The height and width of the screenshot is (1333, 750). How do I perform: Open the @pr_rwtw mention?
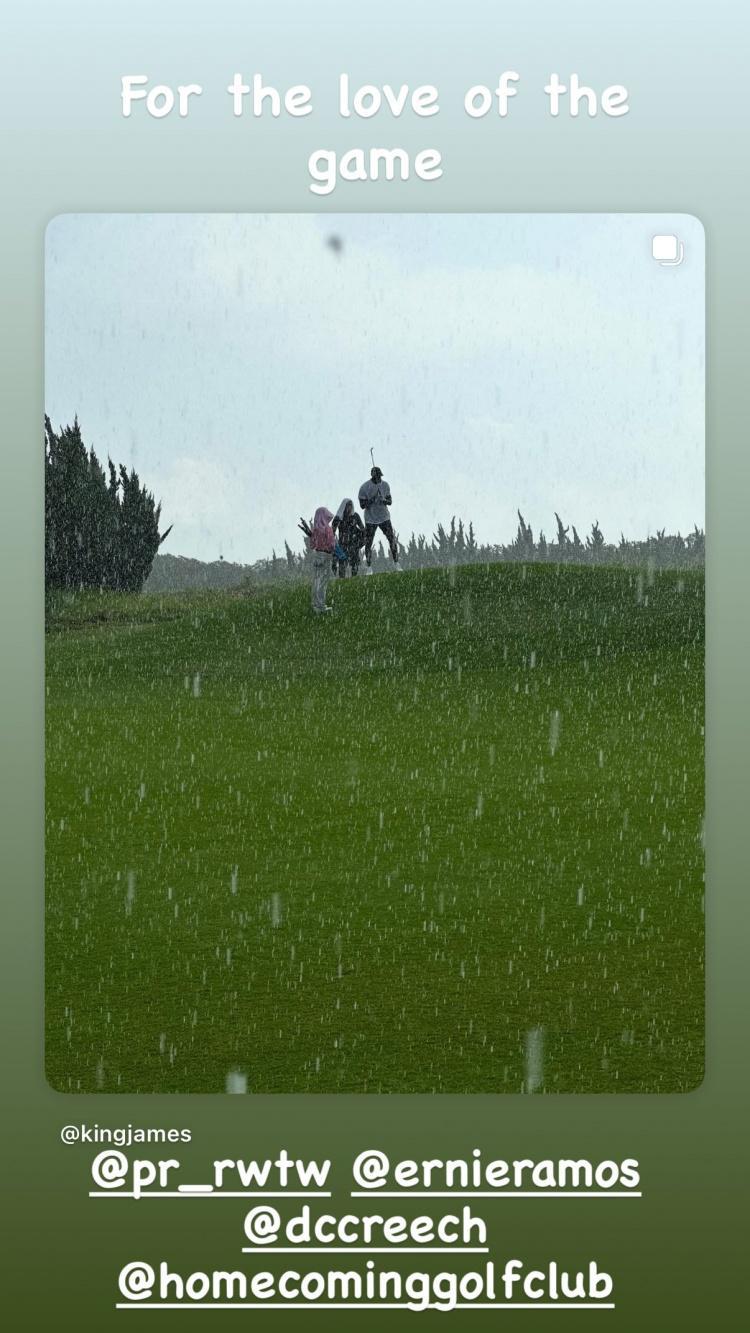(210, 1172)
